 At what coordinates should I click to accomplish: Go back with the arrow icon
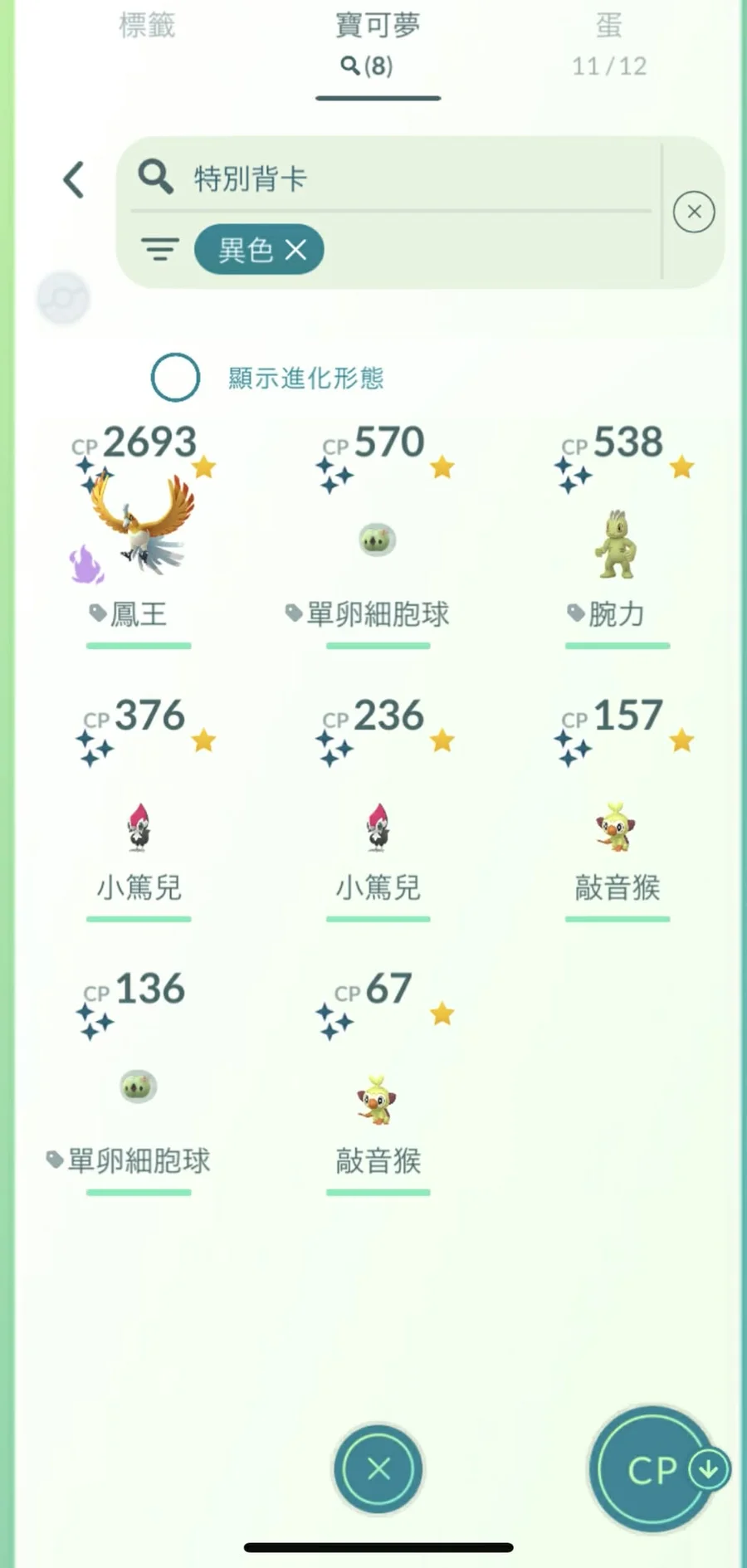coord(74,179)
